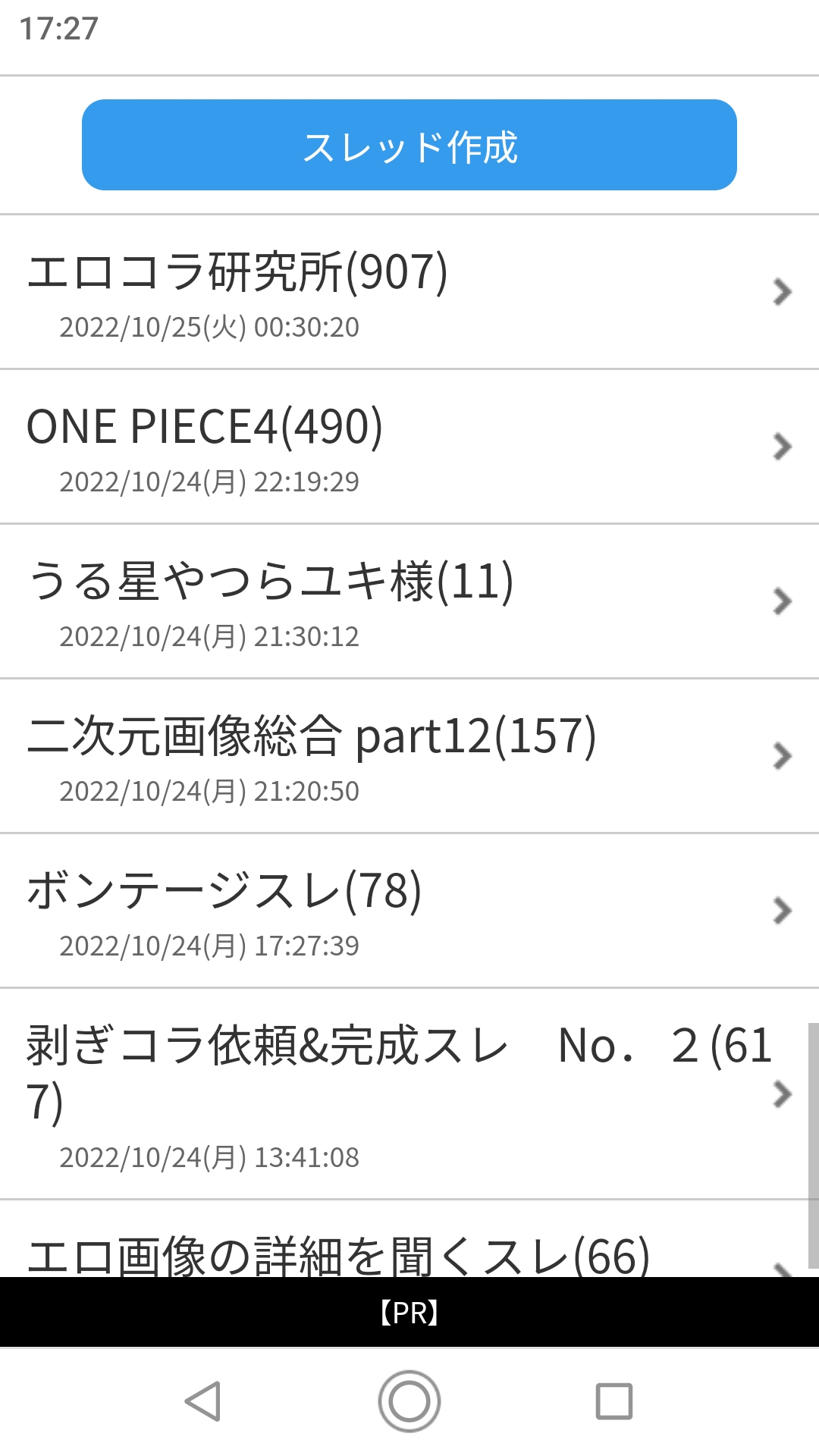Go to the system home screen
Image resolution: width=819 pixels, height=1456 pixels.
point(409,1401)
